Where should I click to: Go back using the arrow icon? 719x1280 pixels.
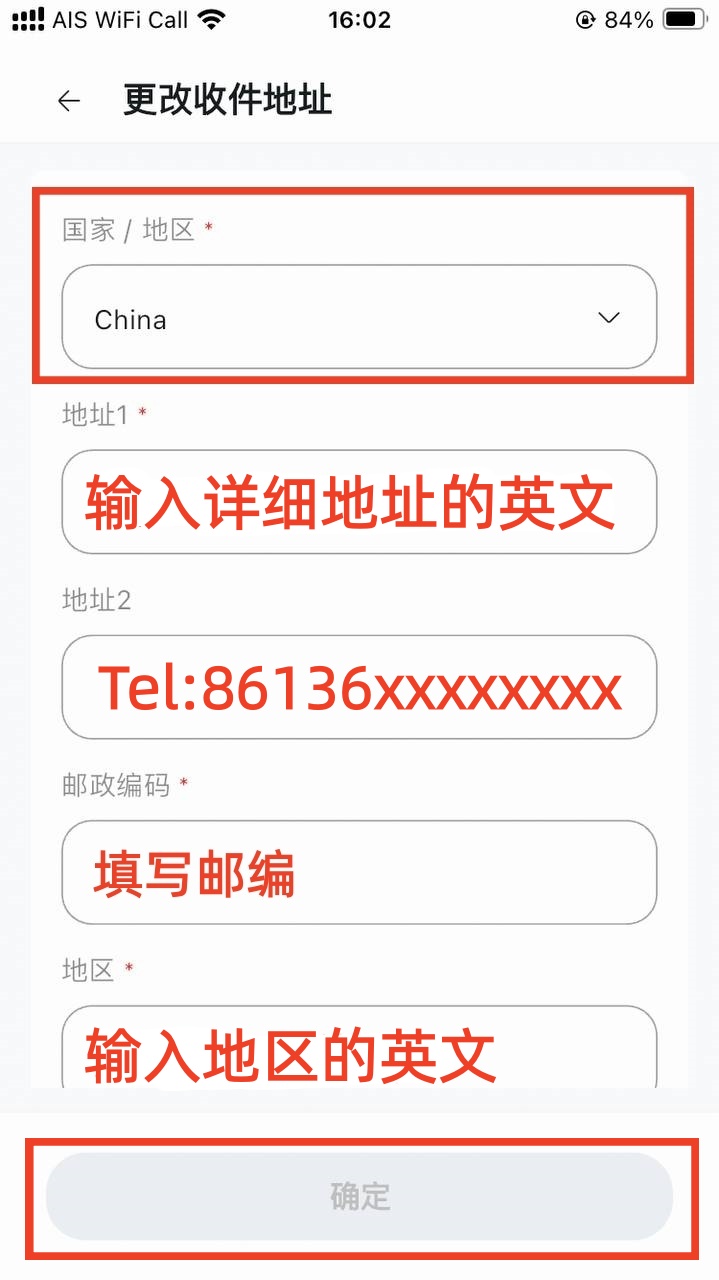tap(69, 101)
